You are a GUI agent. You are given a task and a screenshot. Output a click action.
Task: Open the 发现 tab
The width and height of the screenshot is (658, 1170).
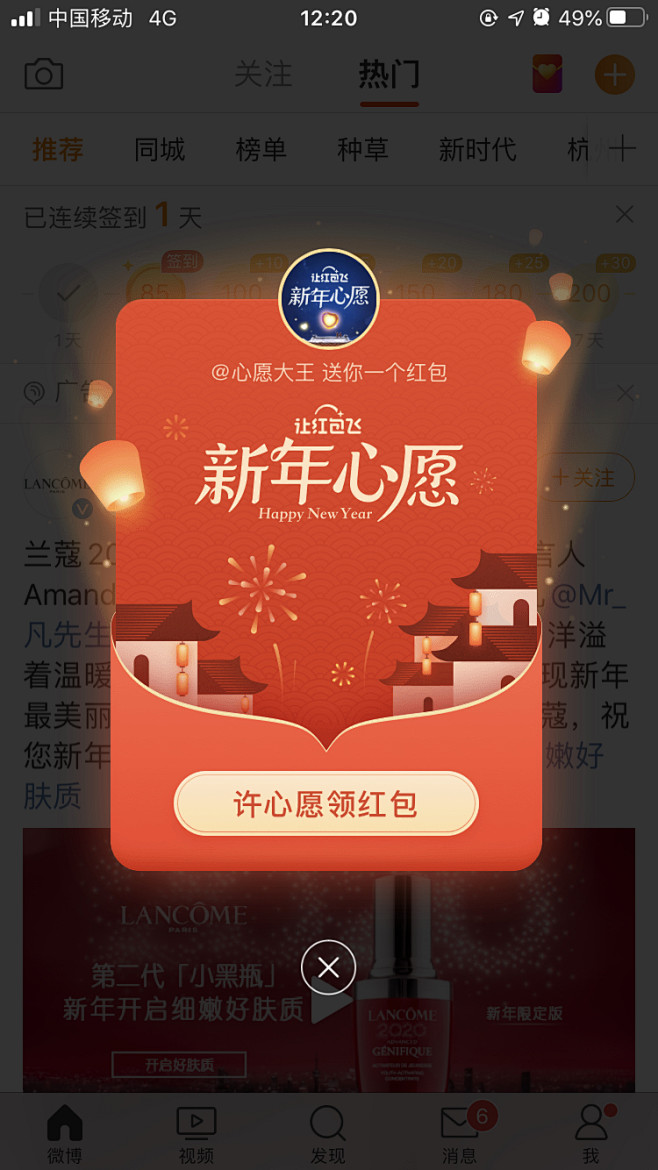328,1133
